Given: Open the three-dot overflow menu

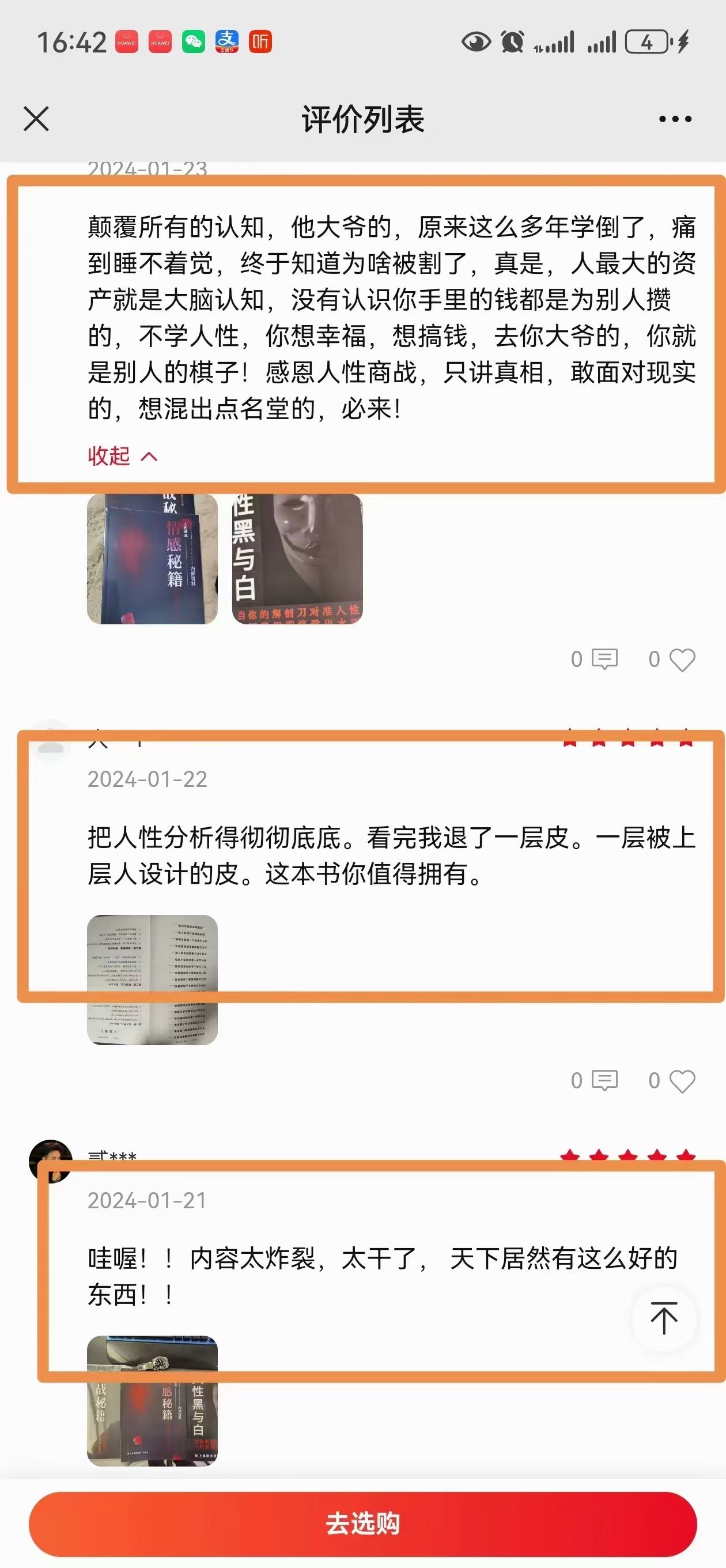Looking at the screenshot, I should (x=675, y=119).
